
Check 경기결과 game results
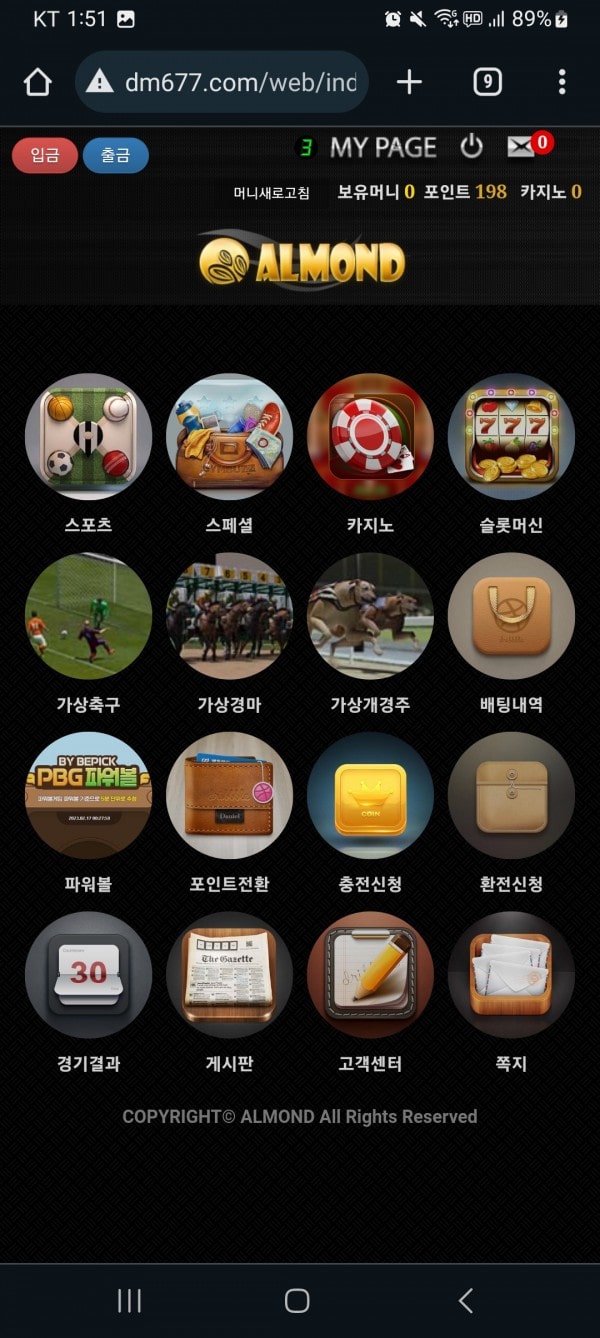pyautogui.click(x=88, y=974)
